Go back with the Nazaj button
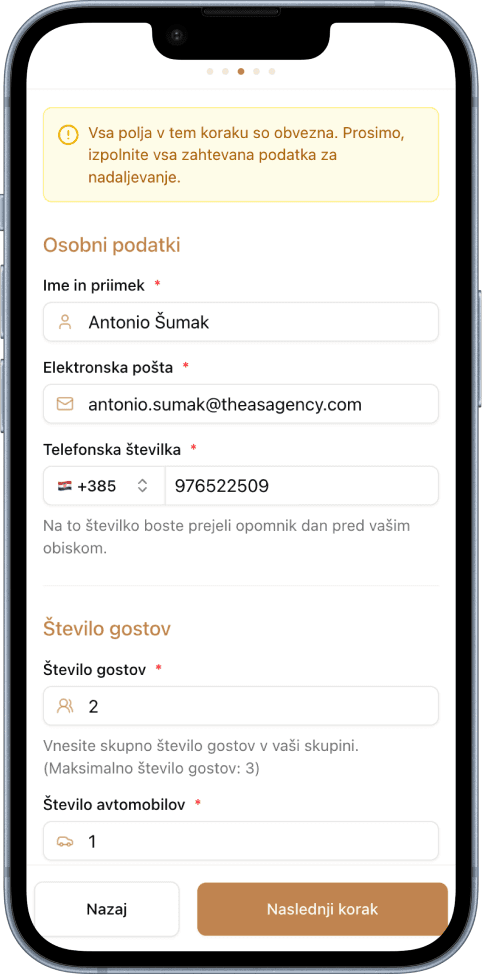 [x=107, y=909]
